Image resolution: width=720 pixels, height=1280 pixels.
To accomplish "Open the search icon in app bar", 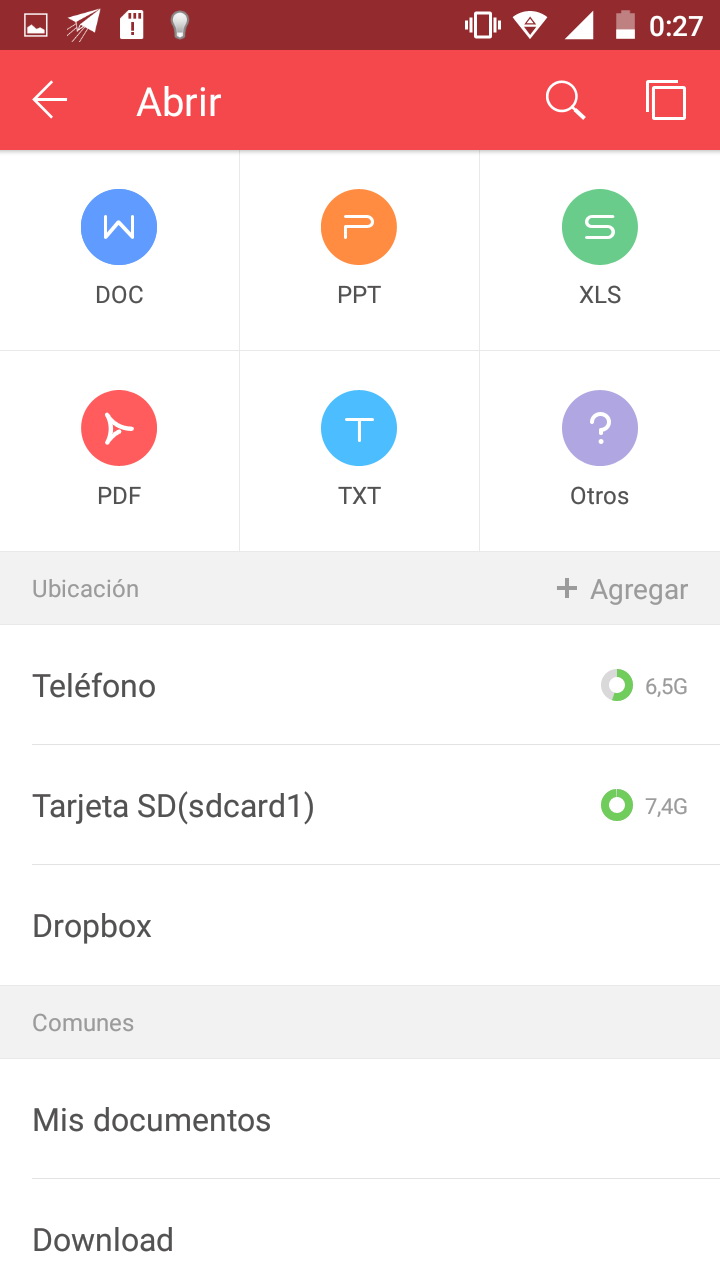I will (x=565, y=100).
